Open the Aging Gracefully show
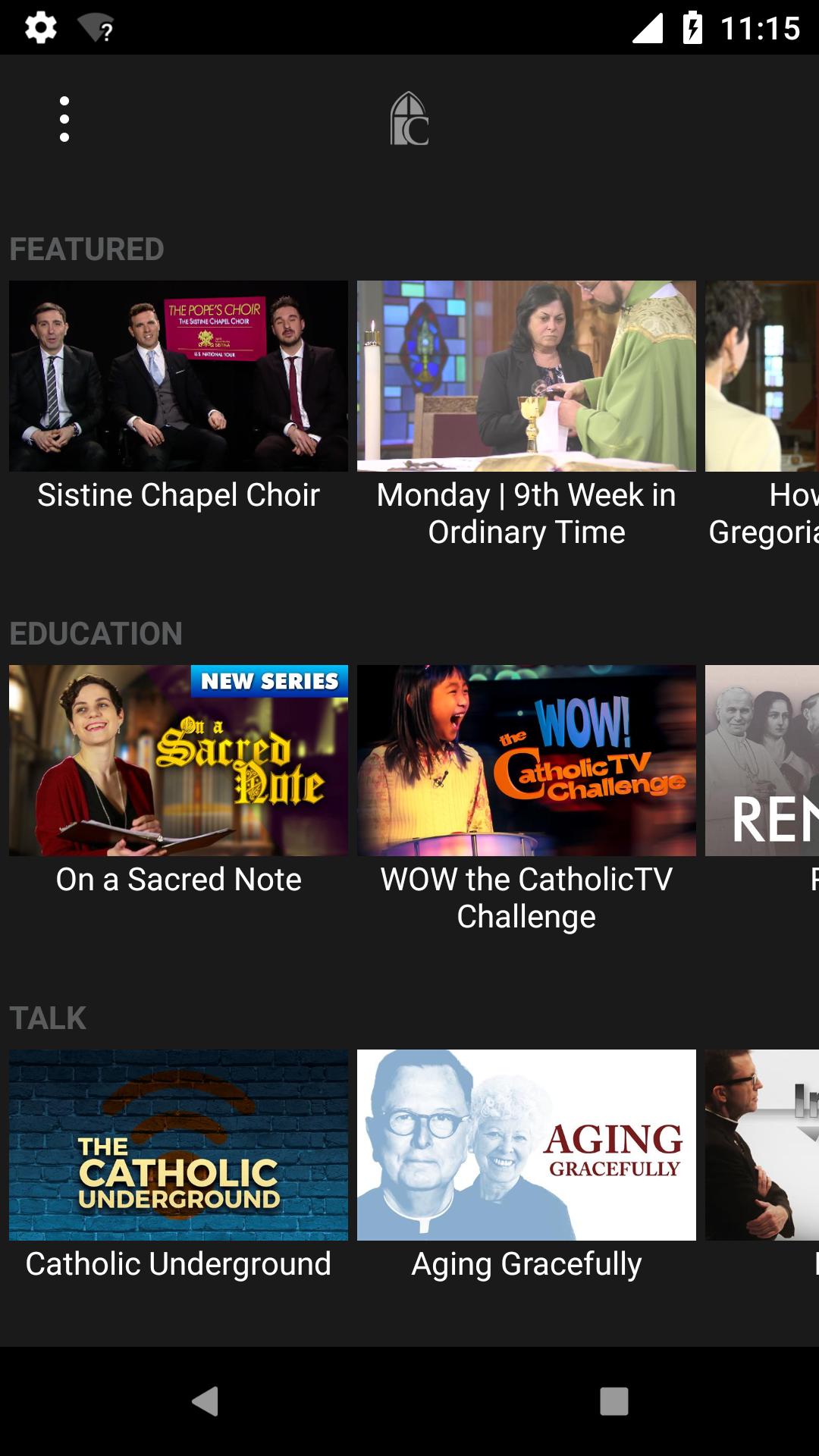The image size is (819, 1456). (526, 1145)
